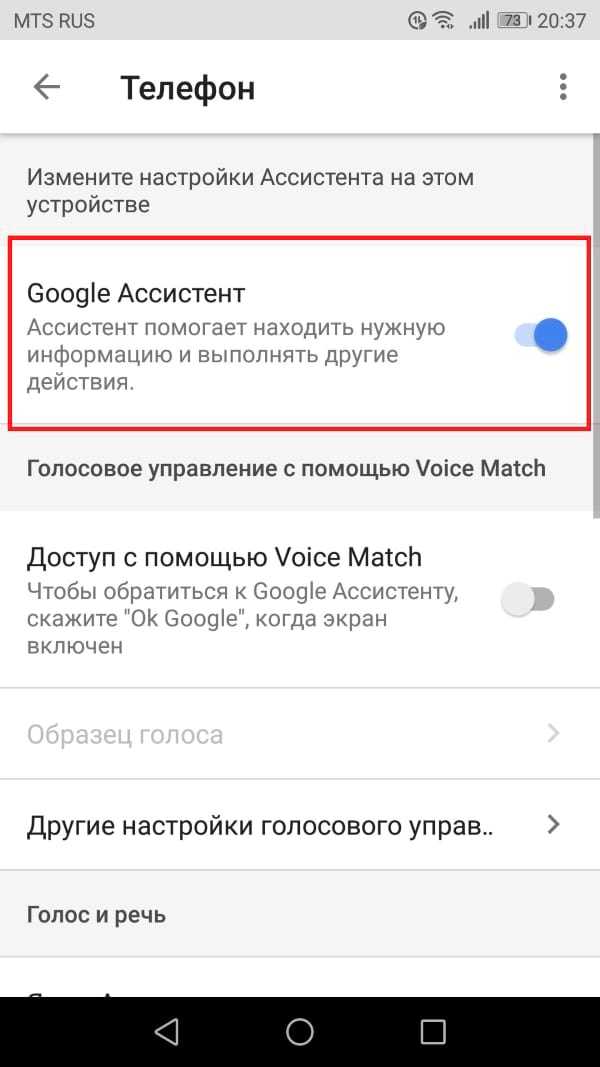Open Другие настройки голосового управления

(300, 825)
